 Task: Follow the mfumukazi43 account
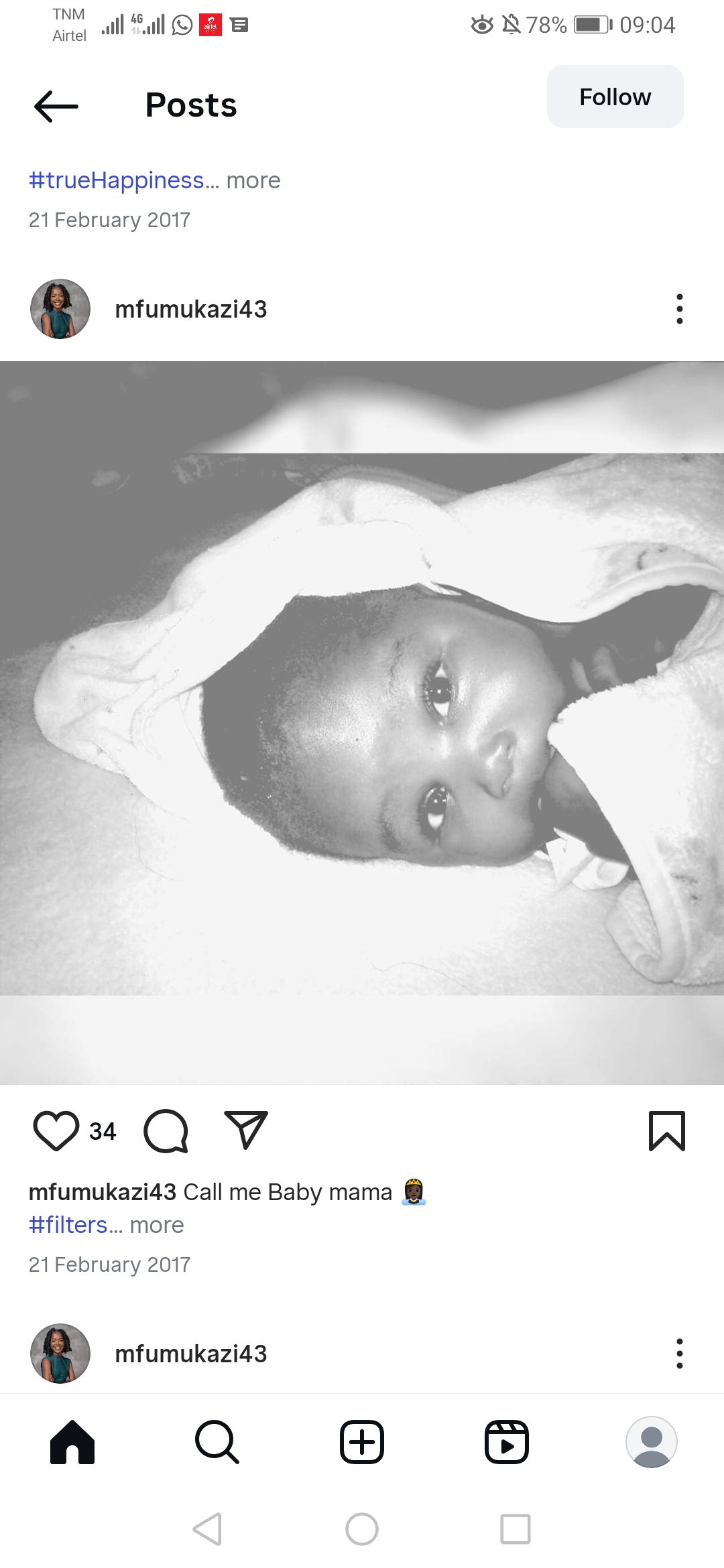(615, 97)
